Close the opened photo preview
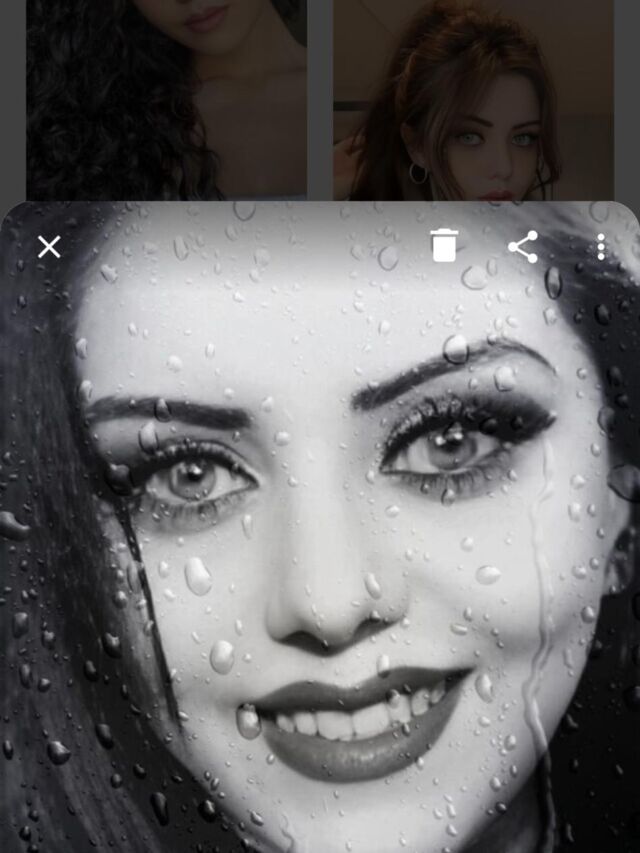 point(49,247)
